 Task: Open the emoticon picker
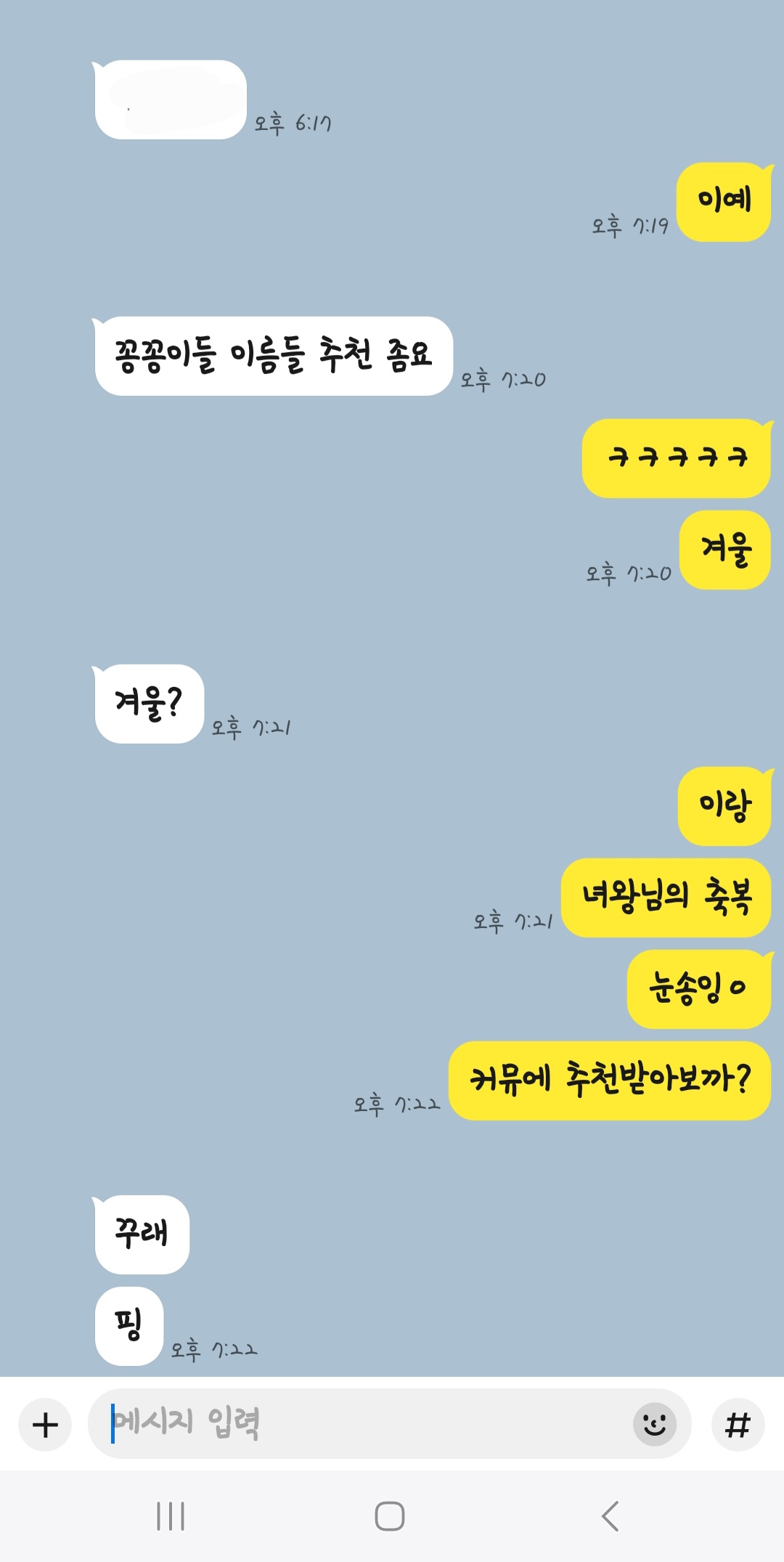pyautogui.click(x=654, y=1424)
